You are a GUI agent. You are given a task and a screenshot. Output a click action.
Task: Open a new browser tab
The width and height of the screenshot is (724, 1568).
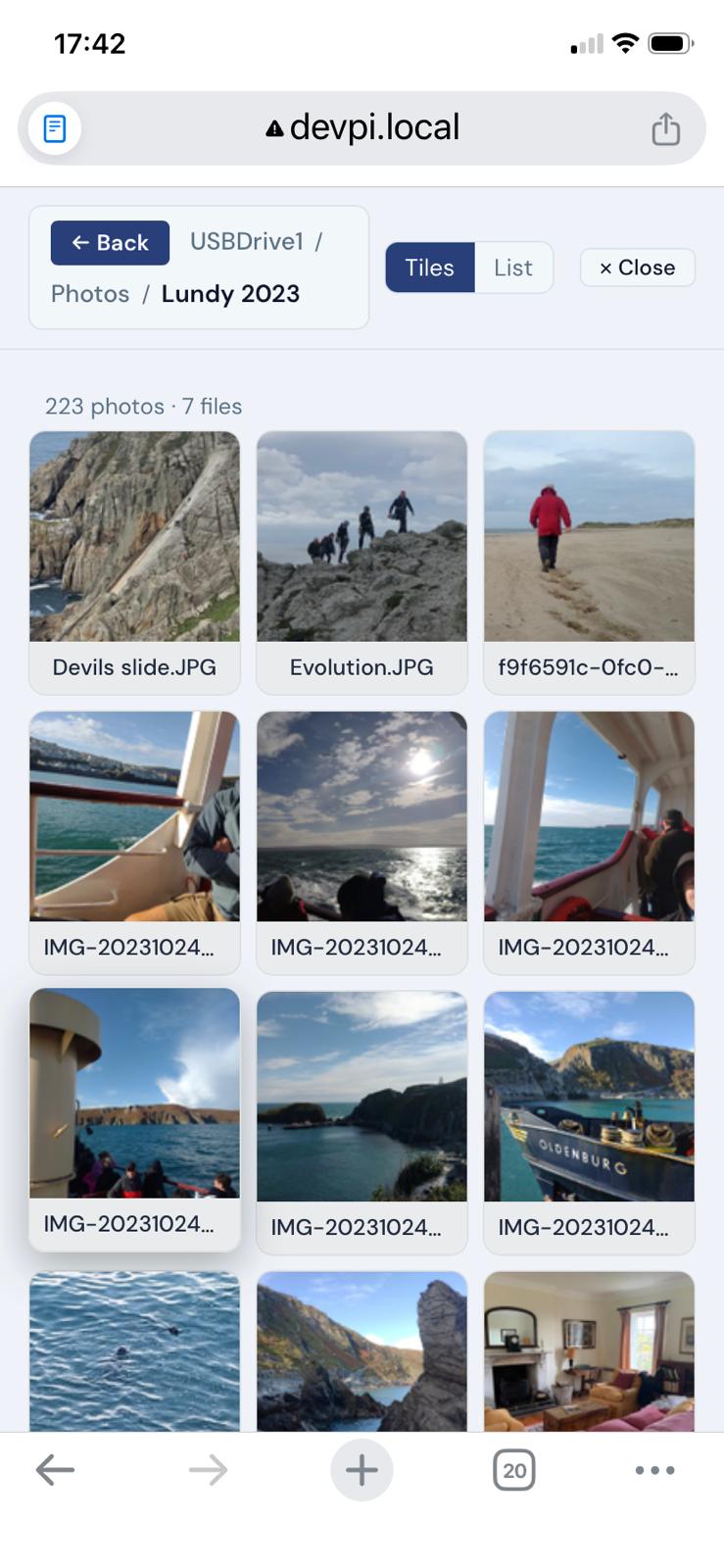[362, 1470]
